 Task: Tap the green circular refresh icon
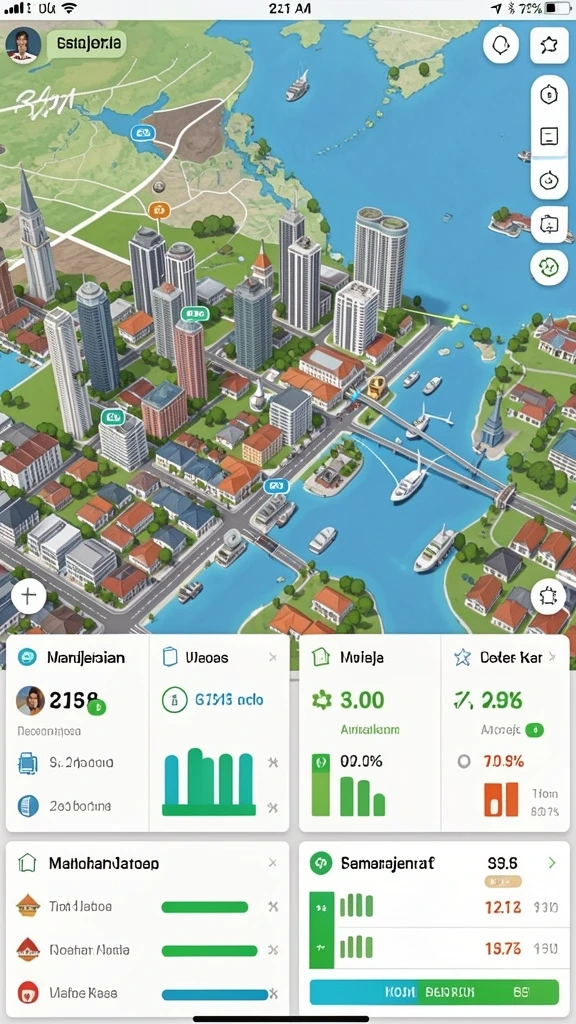[x=549, y=266]
